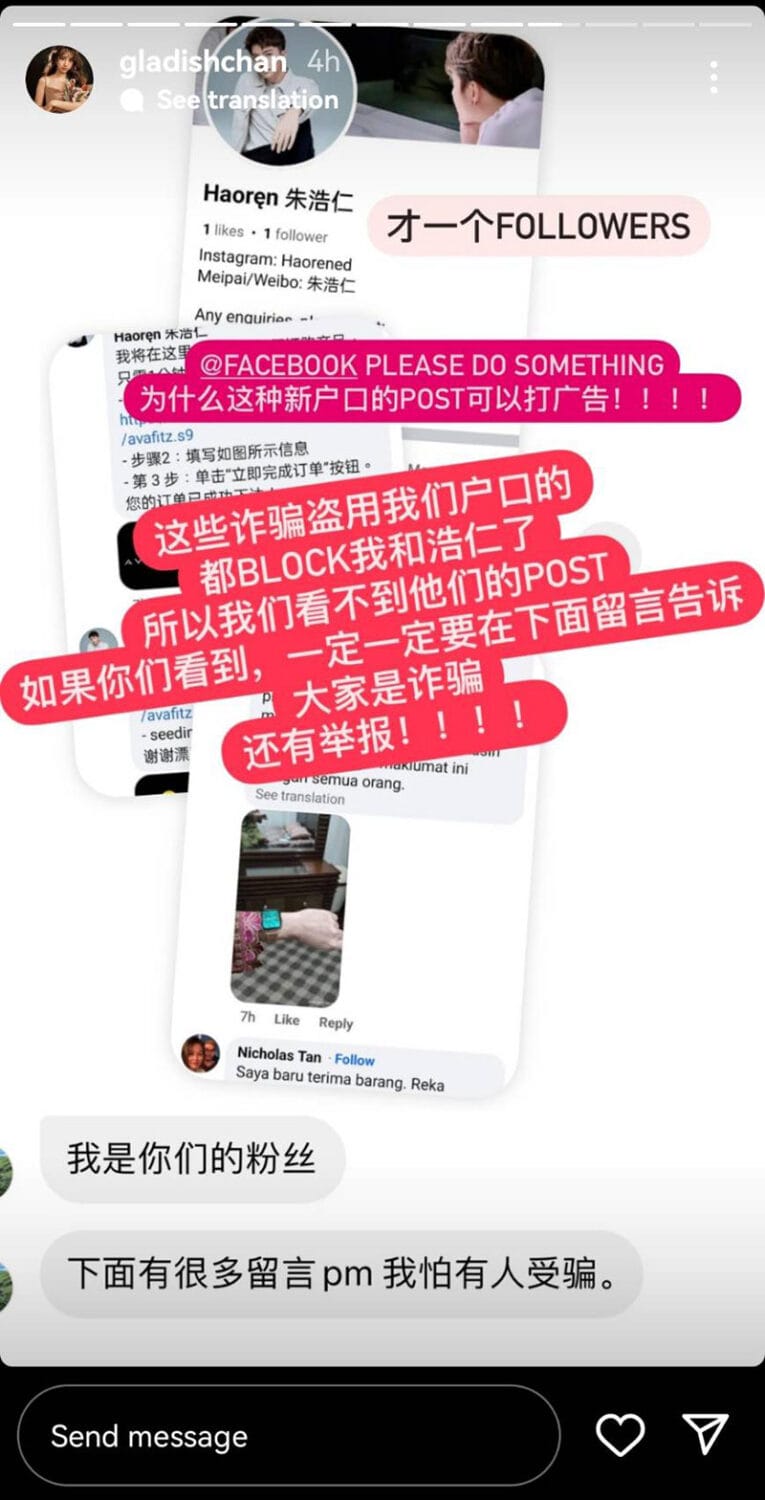Open the @FACEBOOK mention sticker
The image size is (765, 1500).
[x=278, y=365]
